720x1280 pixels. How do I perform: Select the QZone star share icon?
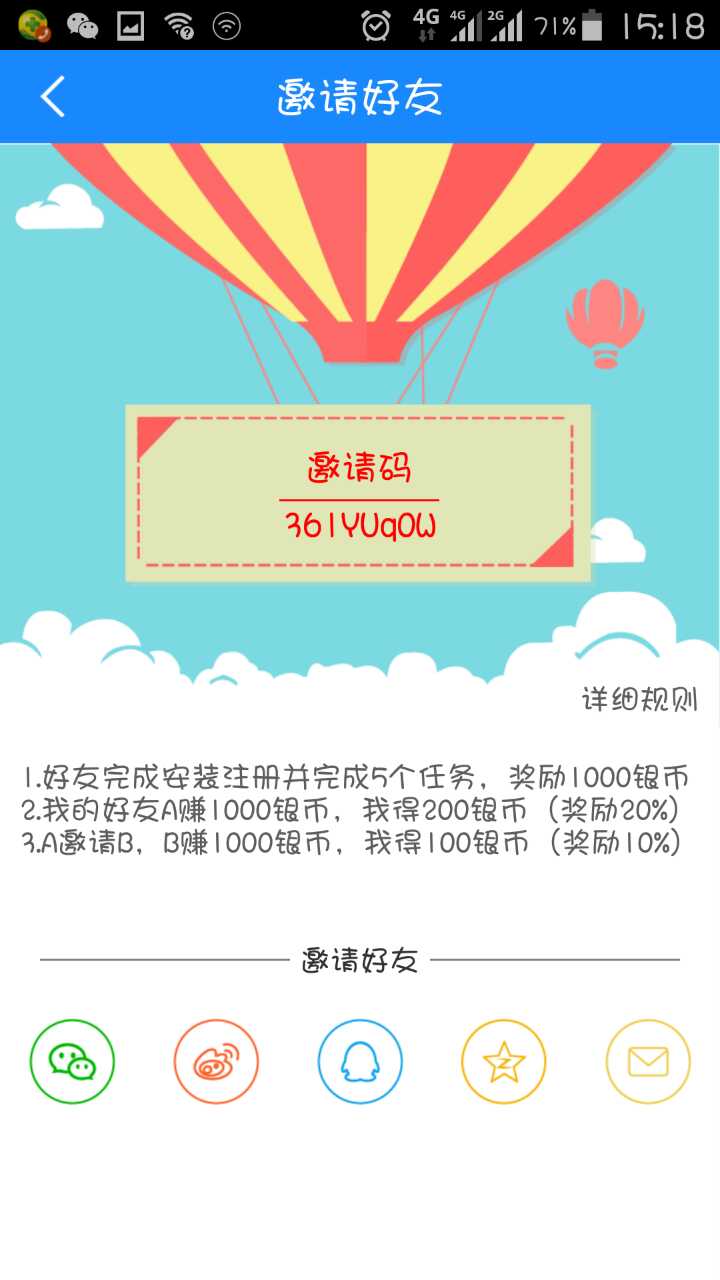pos(504,1062)
